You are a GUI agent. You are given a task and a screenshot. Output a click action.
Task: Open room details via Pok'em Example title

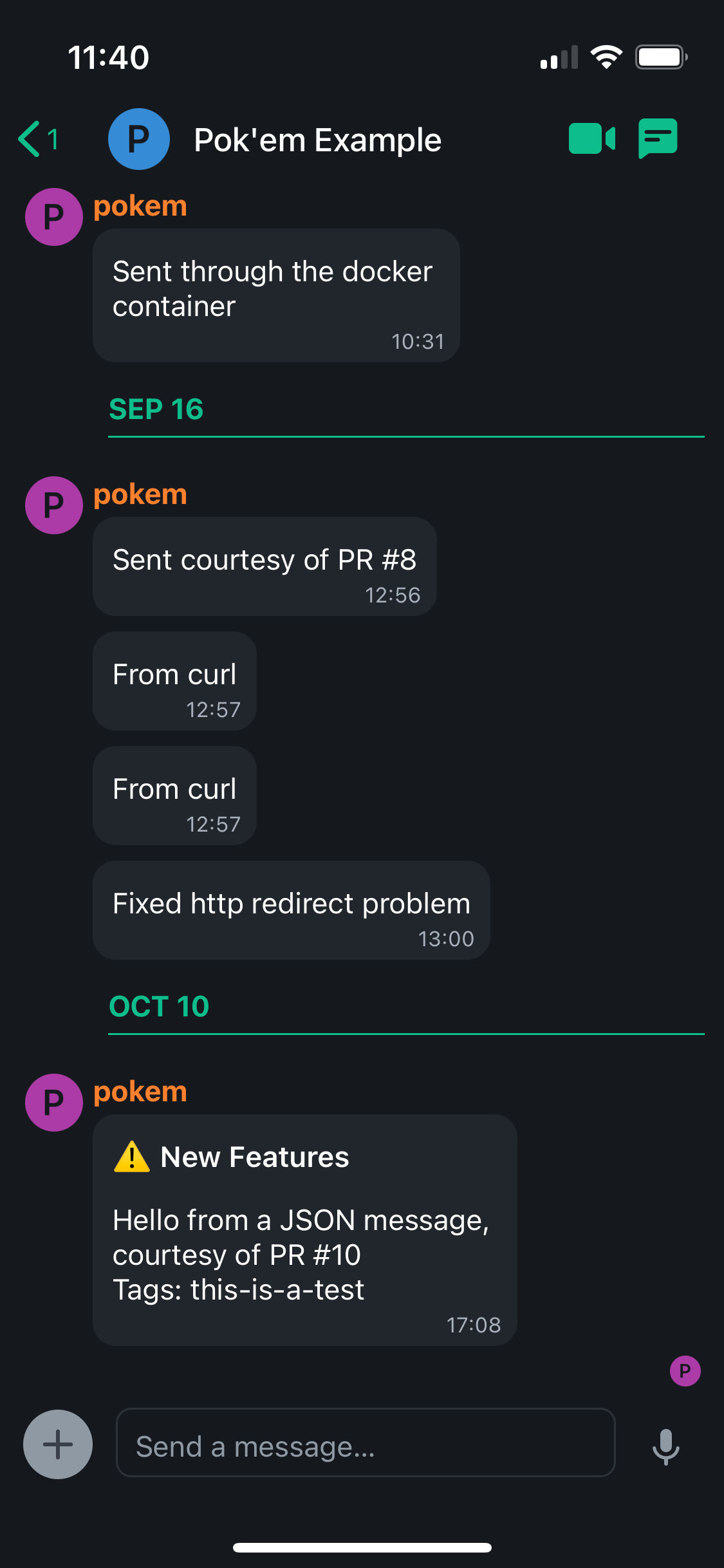click(316, 139)
